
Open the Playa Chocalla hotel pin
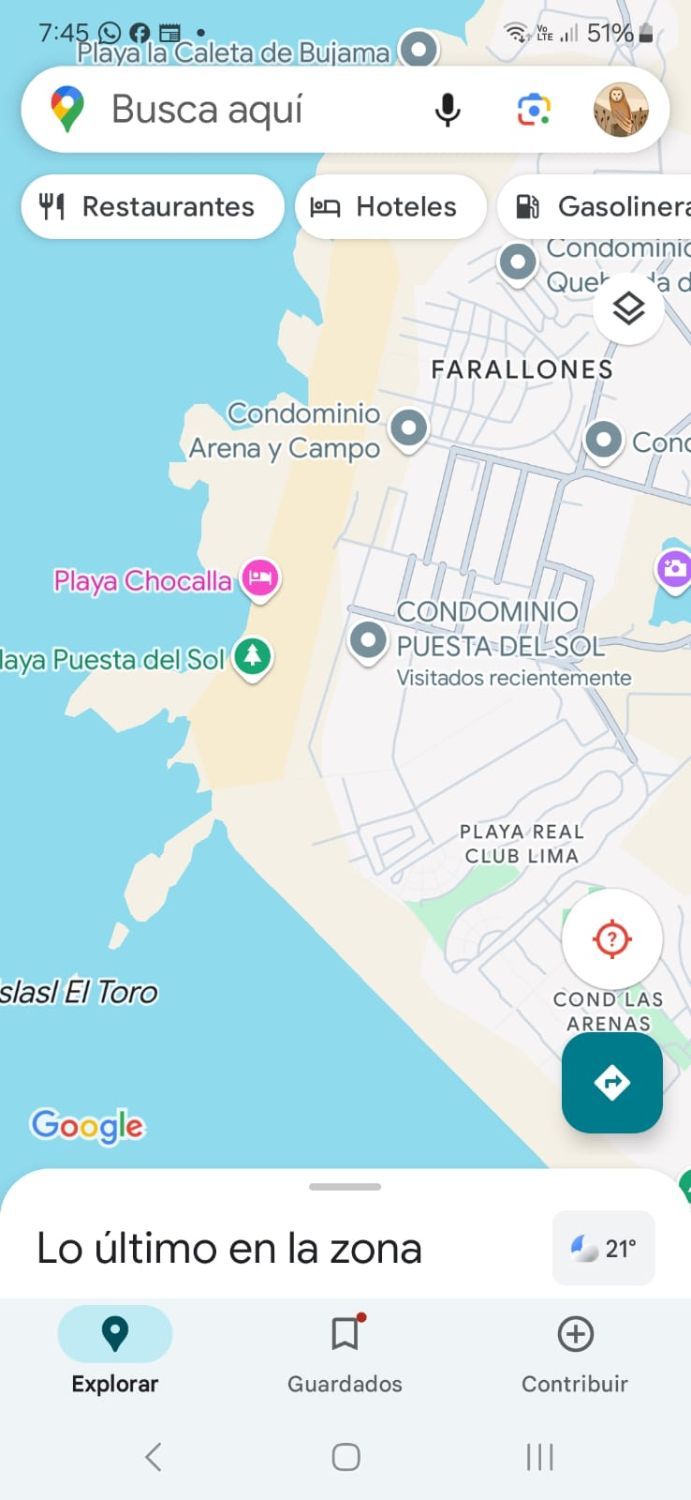(x=260, y=578)
